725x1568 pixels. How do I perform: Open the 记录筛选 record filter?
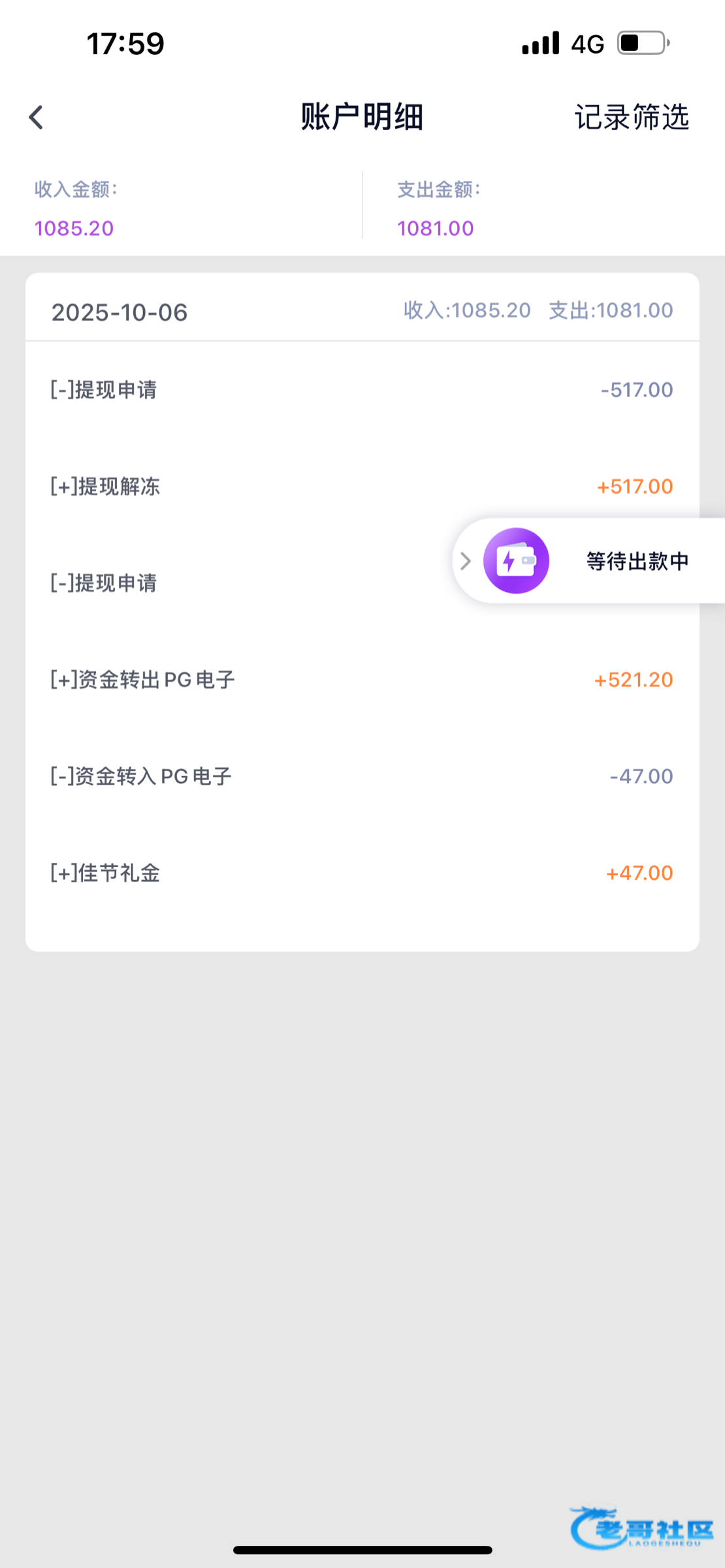[x=631, y=118]
